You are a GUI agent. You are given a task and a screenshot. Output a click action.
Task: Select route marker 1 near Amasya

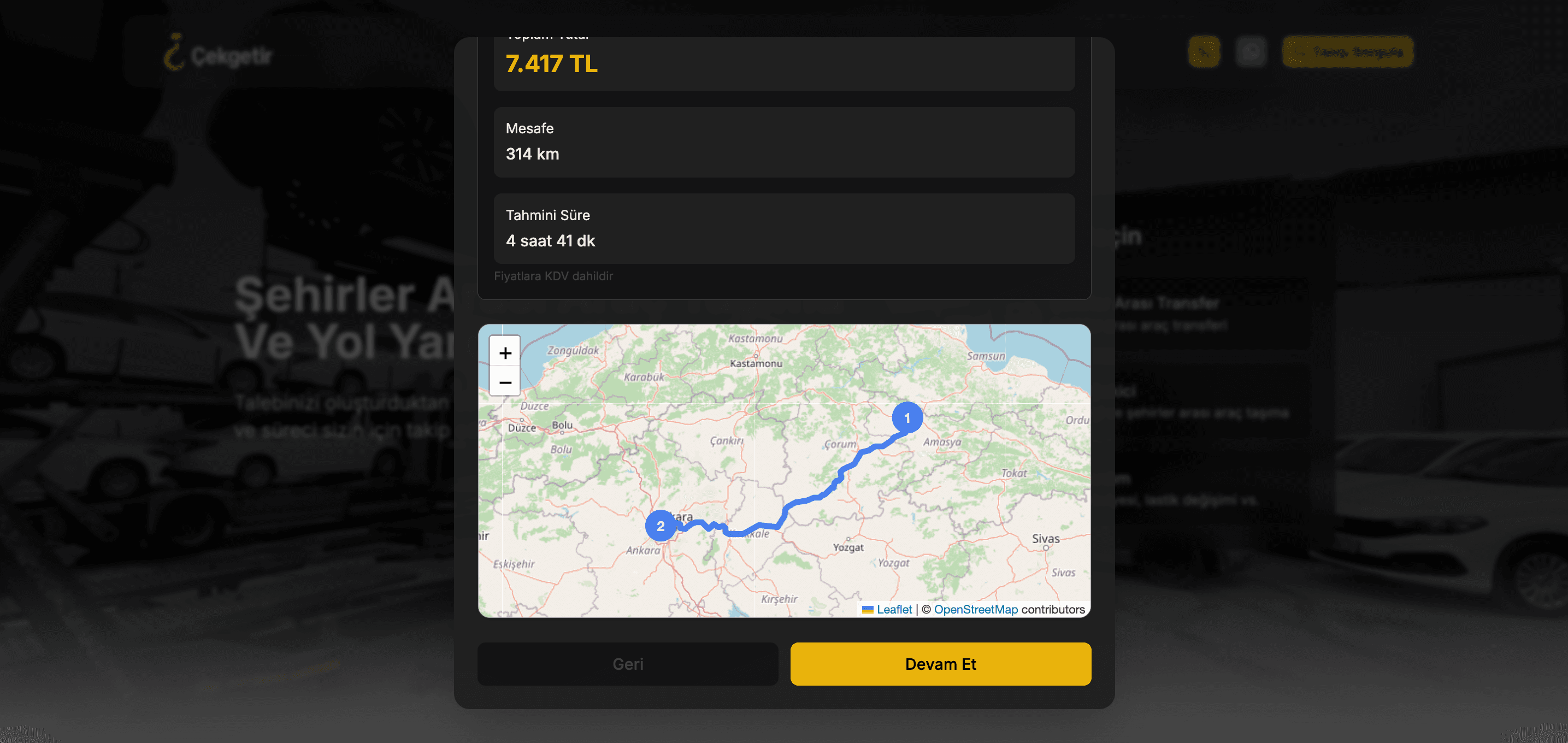click(x=906, y=418)
